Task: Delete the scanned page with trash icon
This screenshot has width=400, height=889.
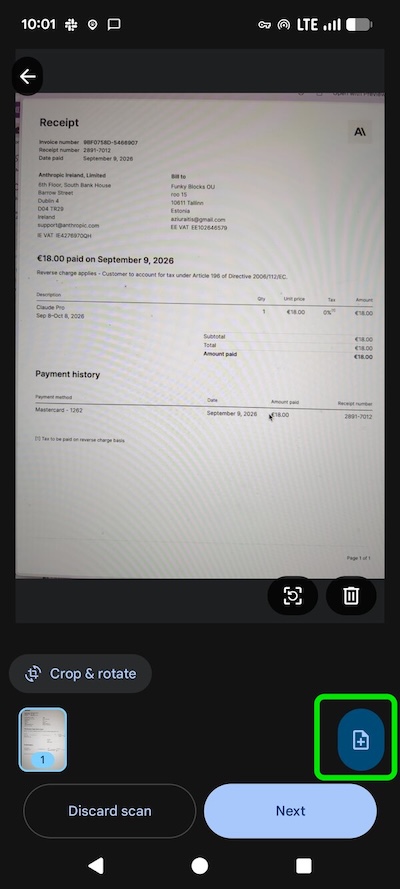Action: (351, 595)
